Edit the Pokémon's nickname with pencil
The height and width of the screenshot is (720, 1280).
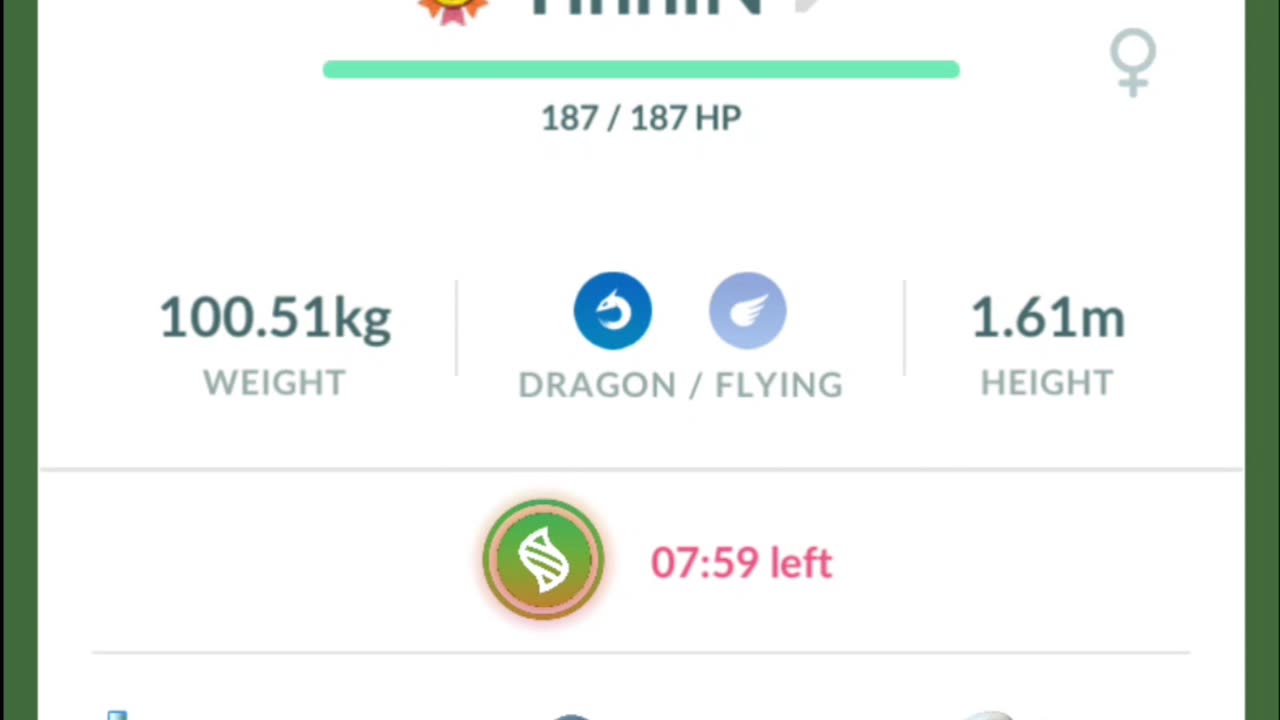tap(806, 6)
